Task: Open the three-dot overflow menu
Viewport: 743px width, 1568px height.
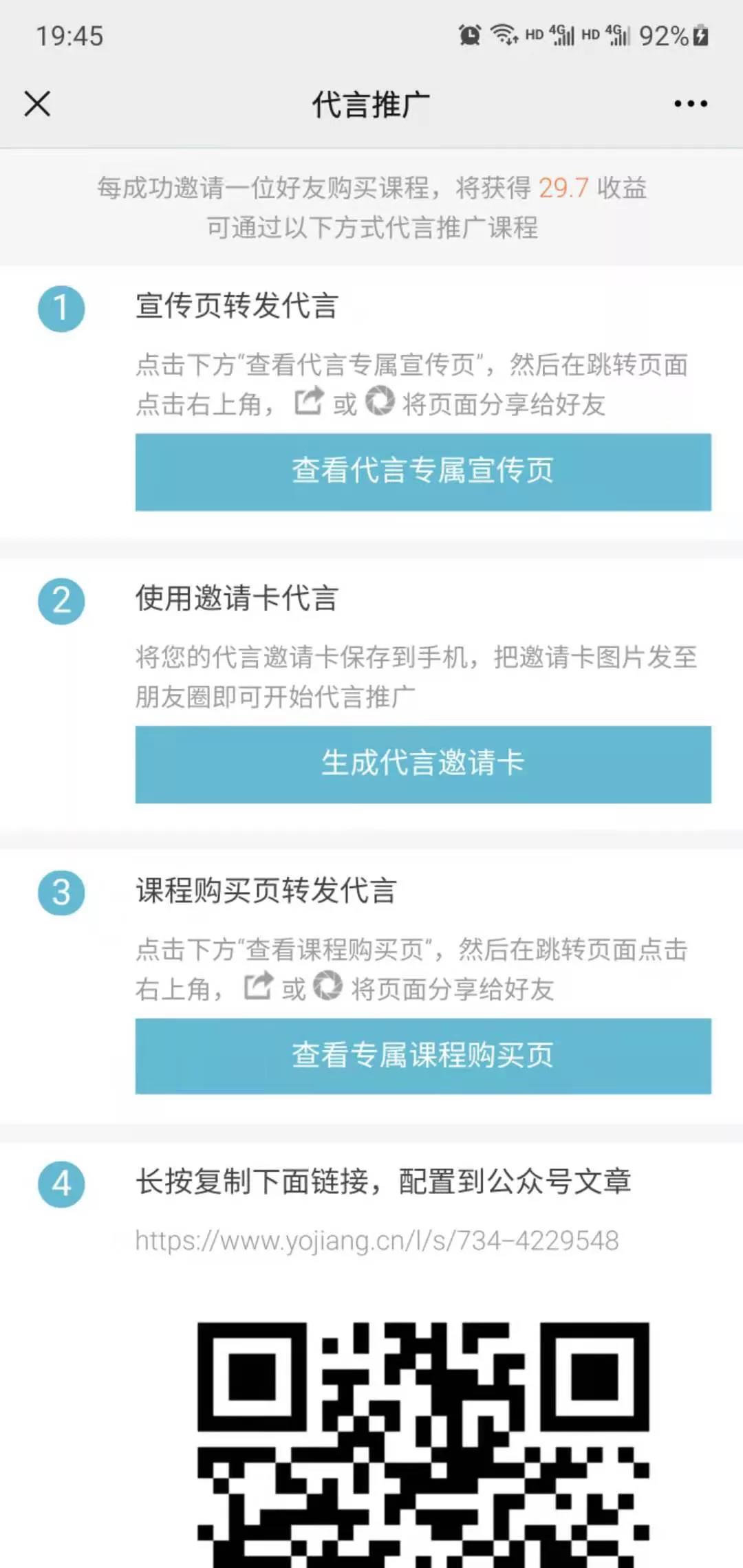Action: [690, 104]
